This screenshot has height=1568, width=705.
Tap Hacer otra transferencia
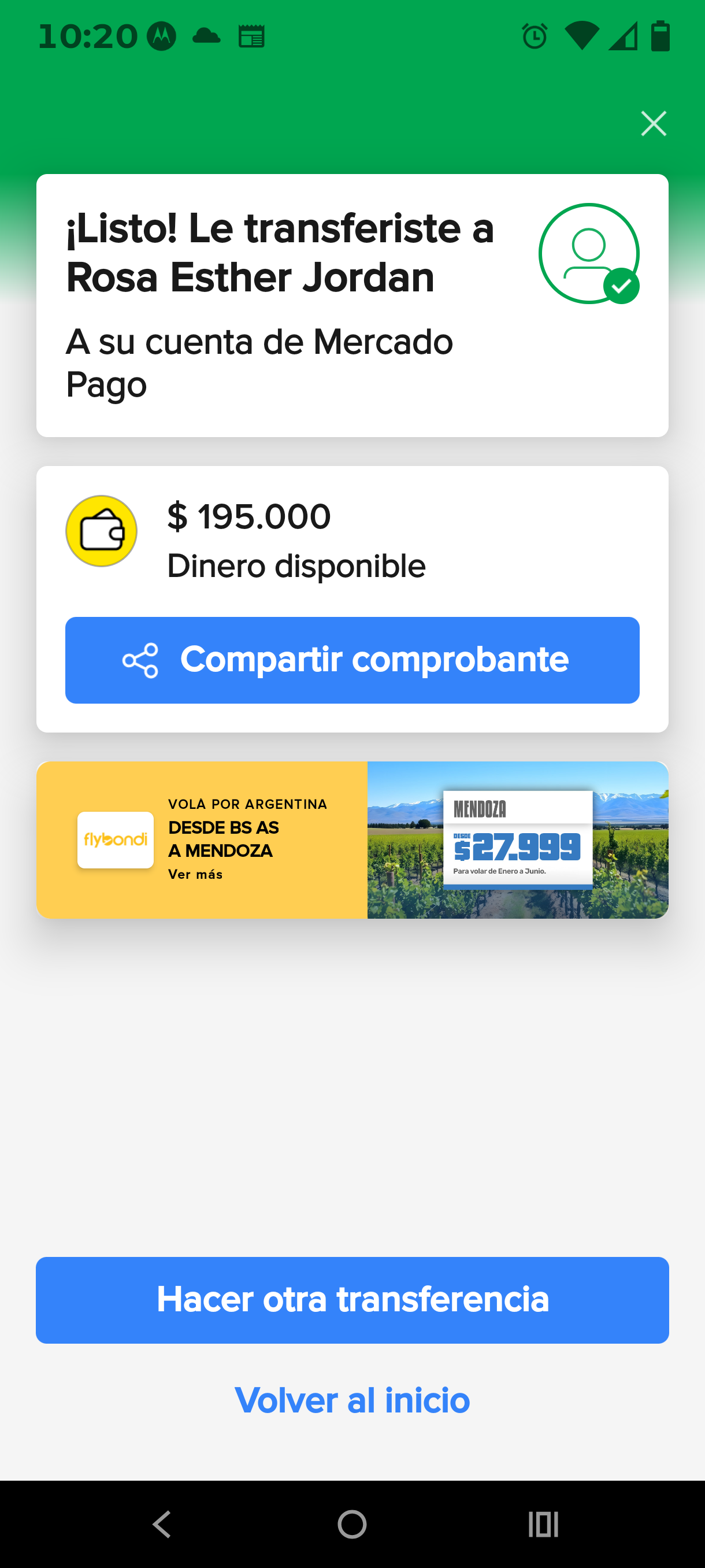(x=352, y=1300)
